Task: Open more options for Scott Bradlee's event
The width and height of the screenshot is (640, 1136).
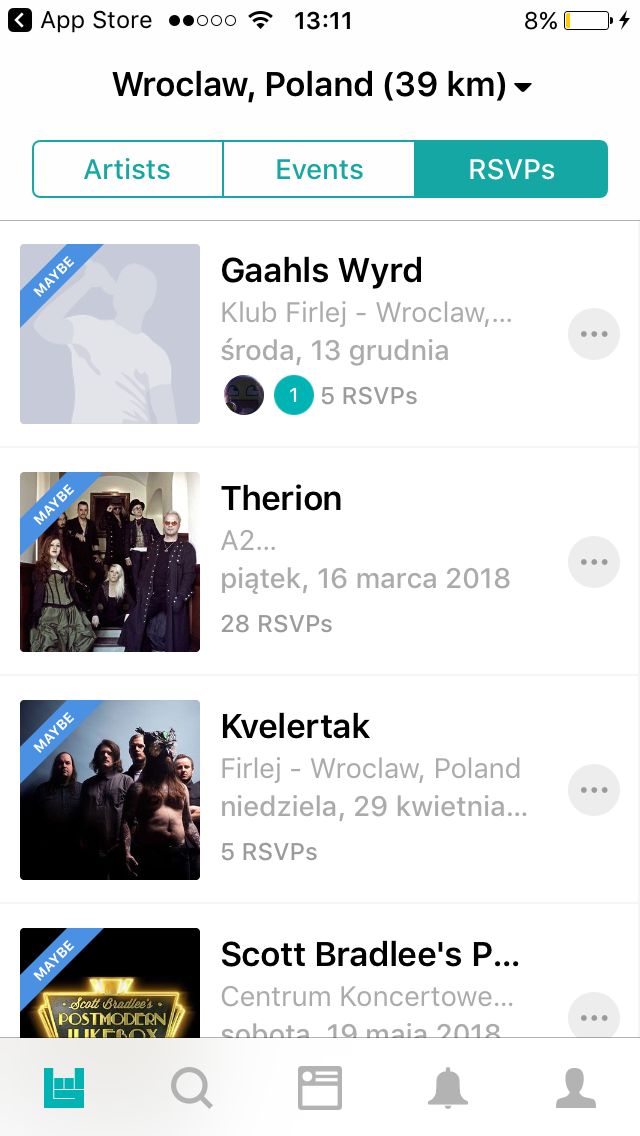Action: (594, 1016)
